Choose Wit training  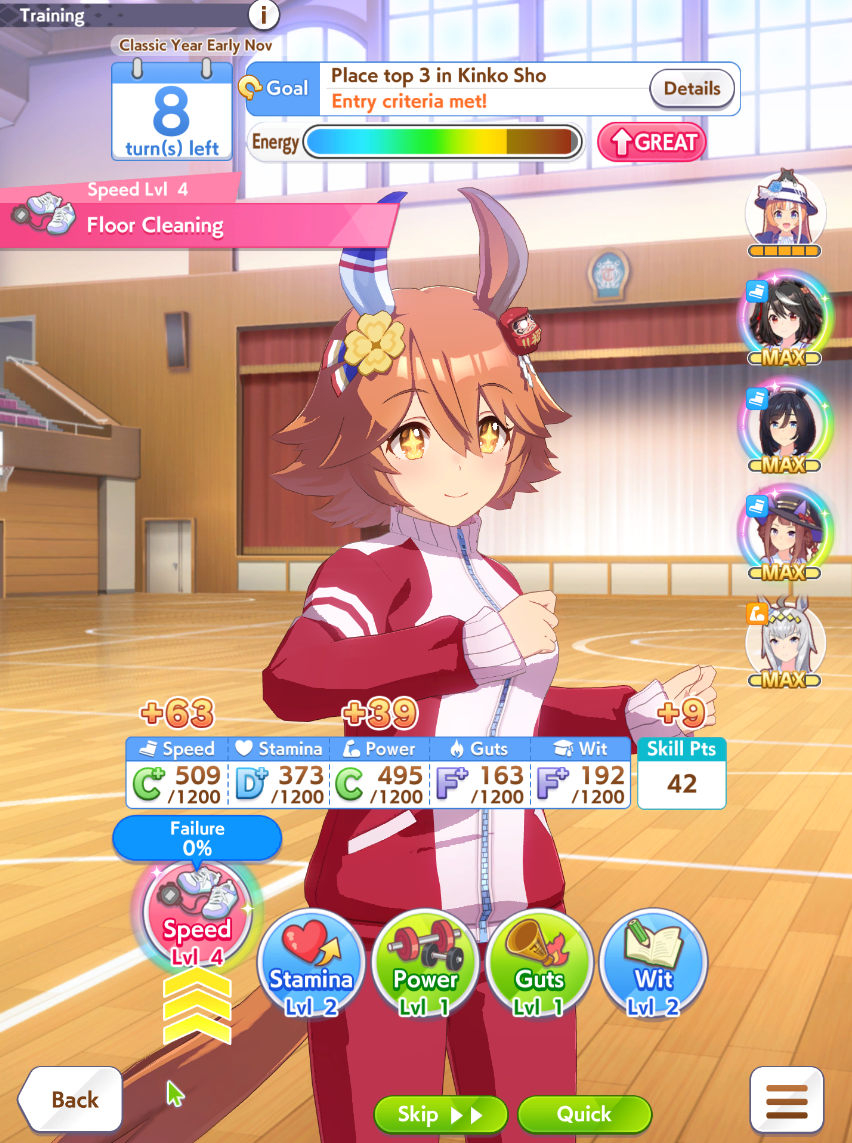[x=654, y=965]
